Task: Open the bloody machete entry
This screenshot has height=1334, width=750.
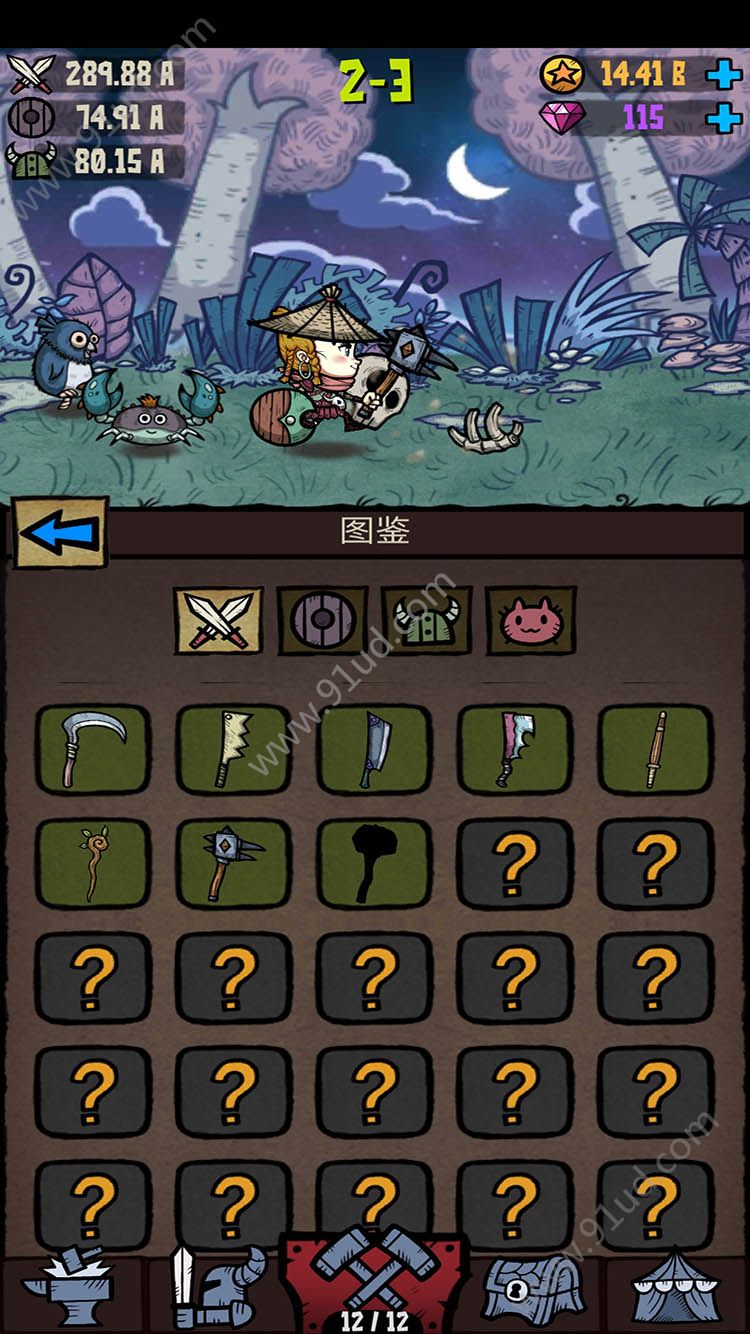Action: [x=515, y=749]
